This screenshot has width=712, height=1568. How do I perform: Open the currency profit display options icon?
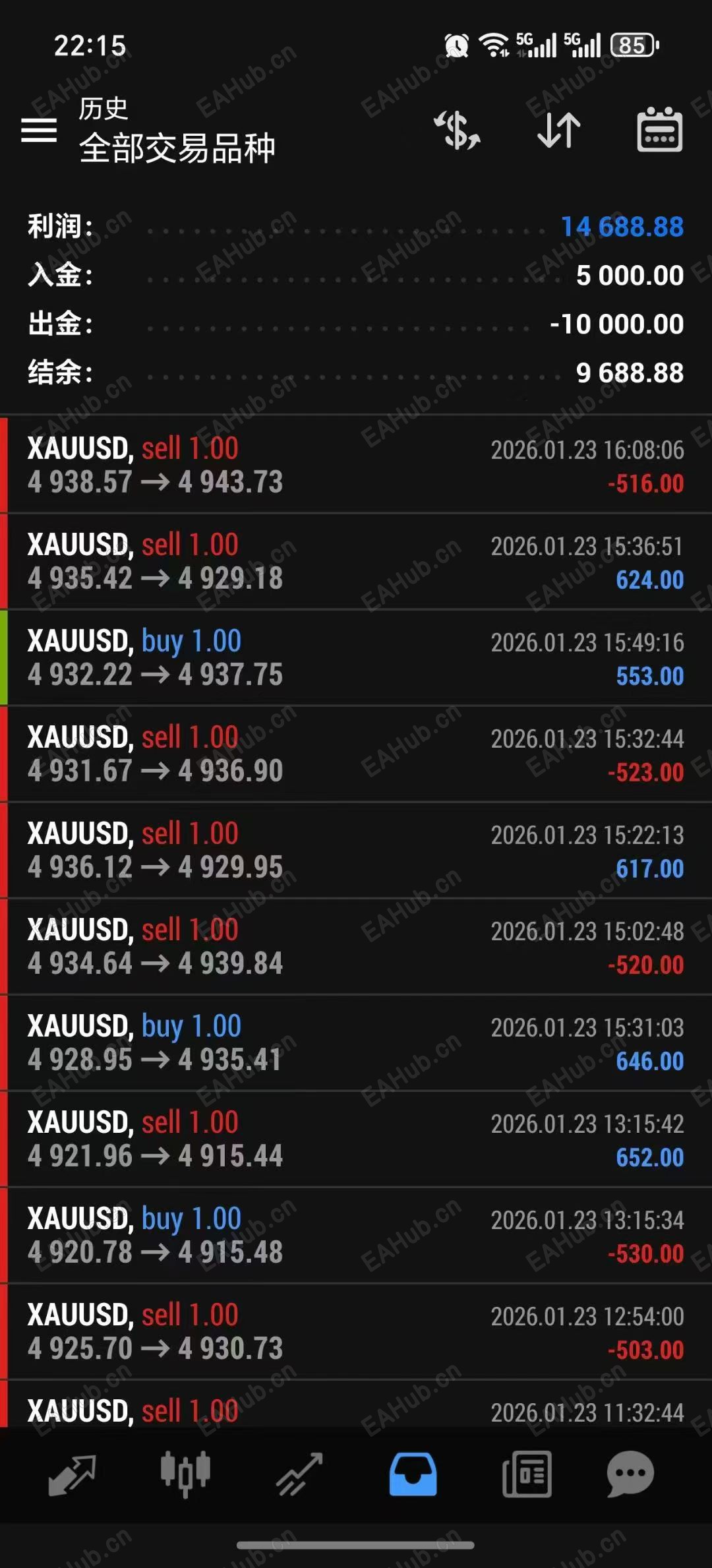(456, 130)
